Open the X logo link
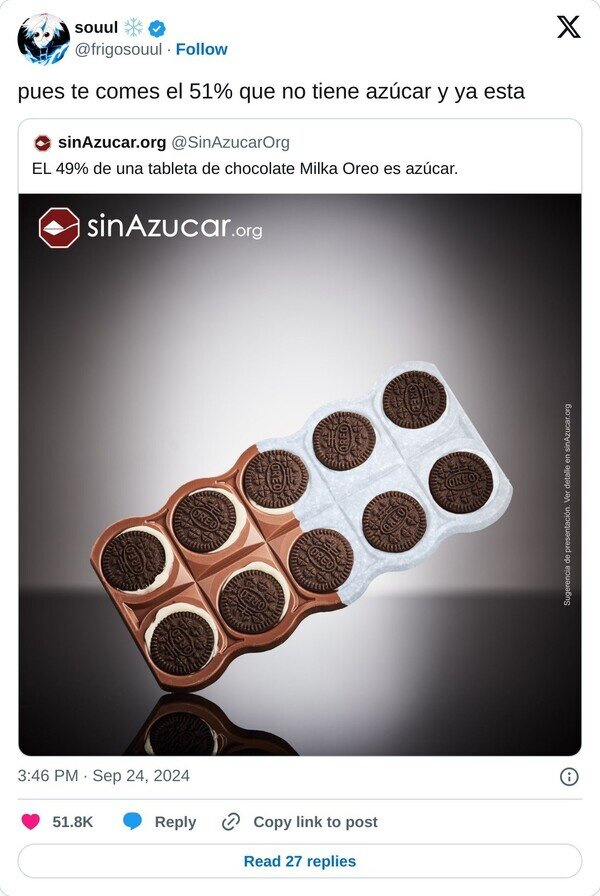600x896 pixels. click(569, 27)
